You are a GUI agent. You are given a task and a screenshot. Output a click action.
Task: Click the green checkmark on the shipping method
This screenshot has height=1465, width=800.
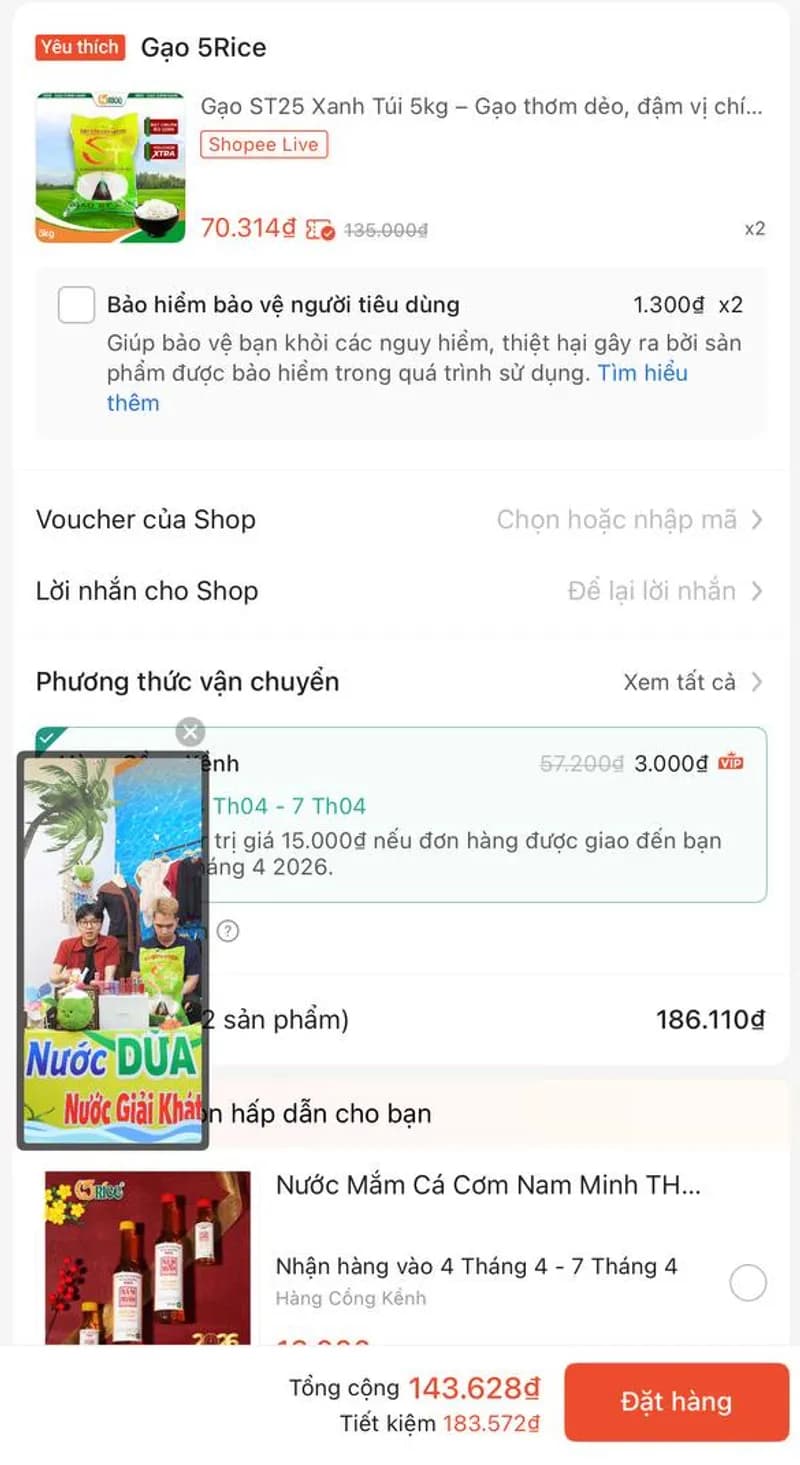(x=47, y=737)
